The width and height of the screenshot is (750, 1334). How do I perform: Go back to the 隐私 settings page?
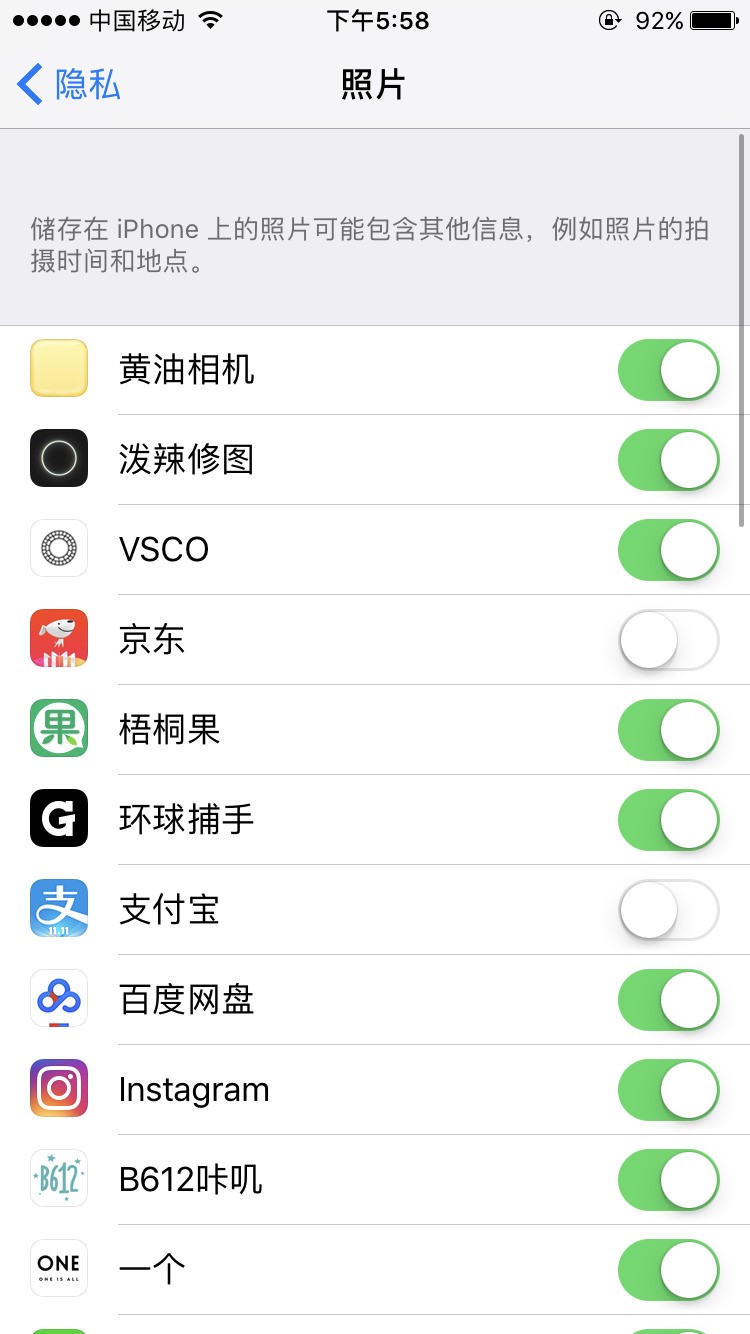coord(68,84)
